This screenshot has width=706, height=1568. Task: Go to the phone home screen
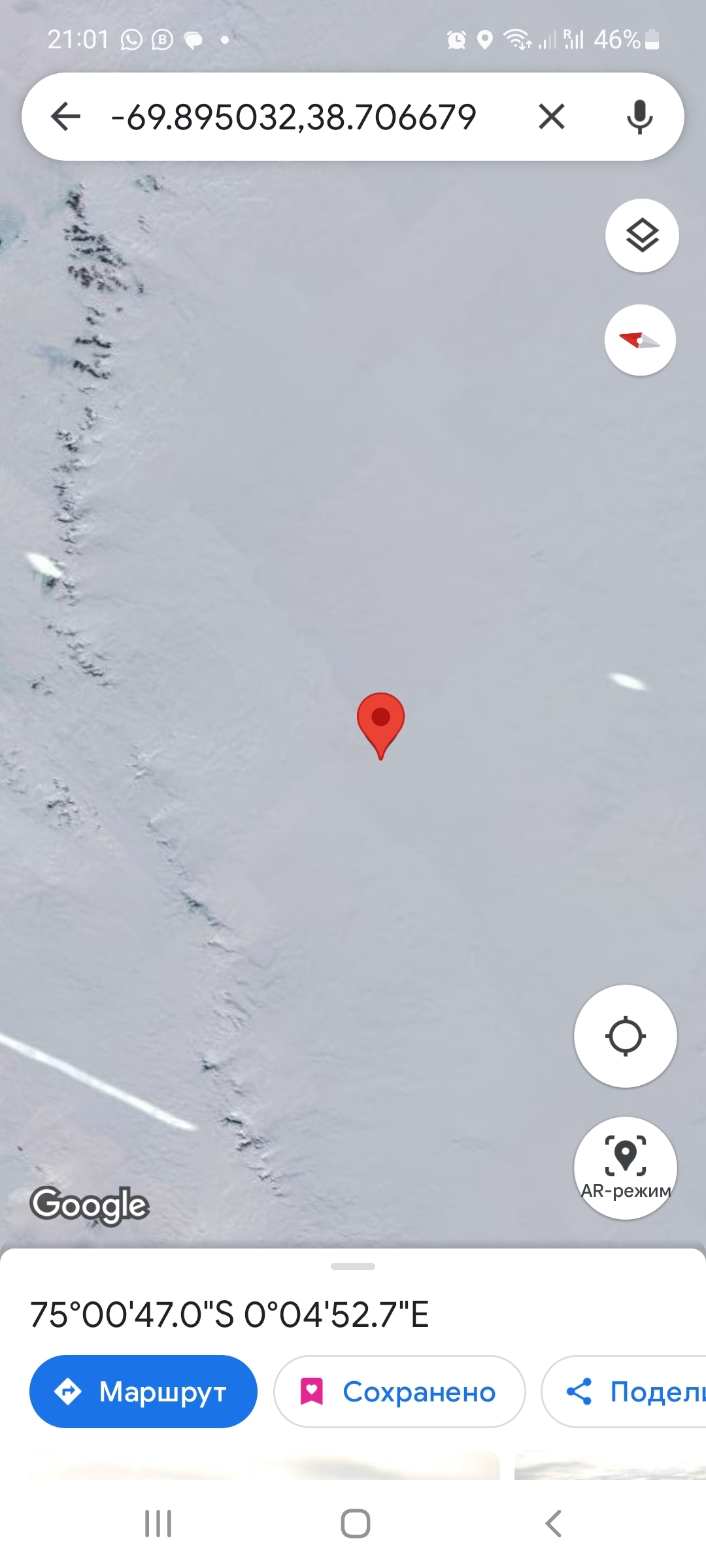[x=355, y=1524]
